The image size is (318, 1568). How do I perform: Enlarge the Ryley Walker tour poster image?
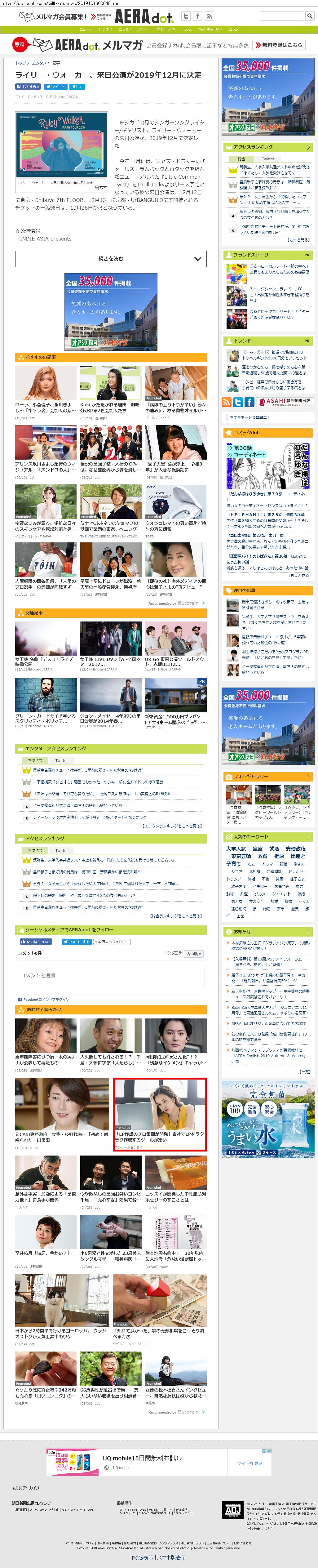tap(61, 145)
